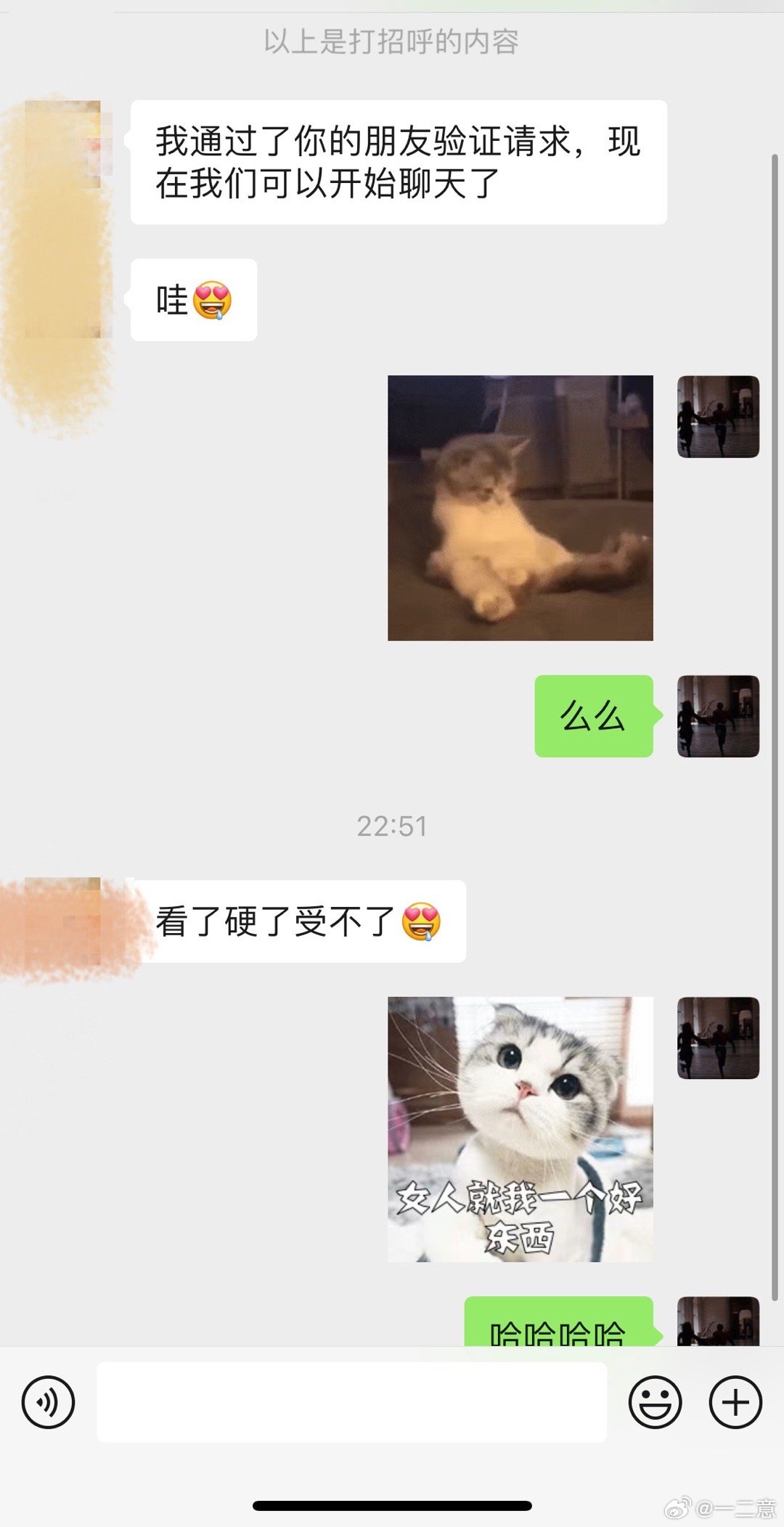The width and height of the screenshot is (784, 1527).
Task: Switch to voice message input
Action: click(x=48, y=1402)
